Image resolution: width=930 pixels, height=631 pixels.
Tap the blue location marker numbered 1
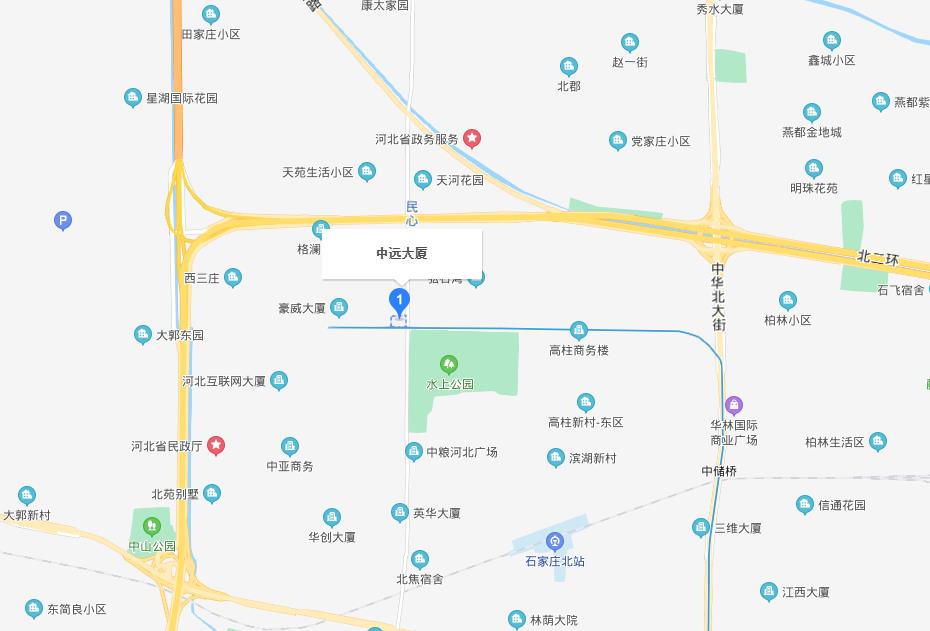tap(399, 299)
